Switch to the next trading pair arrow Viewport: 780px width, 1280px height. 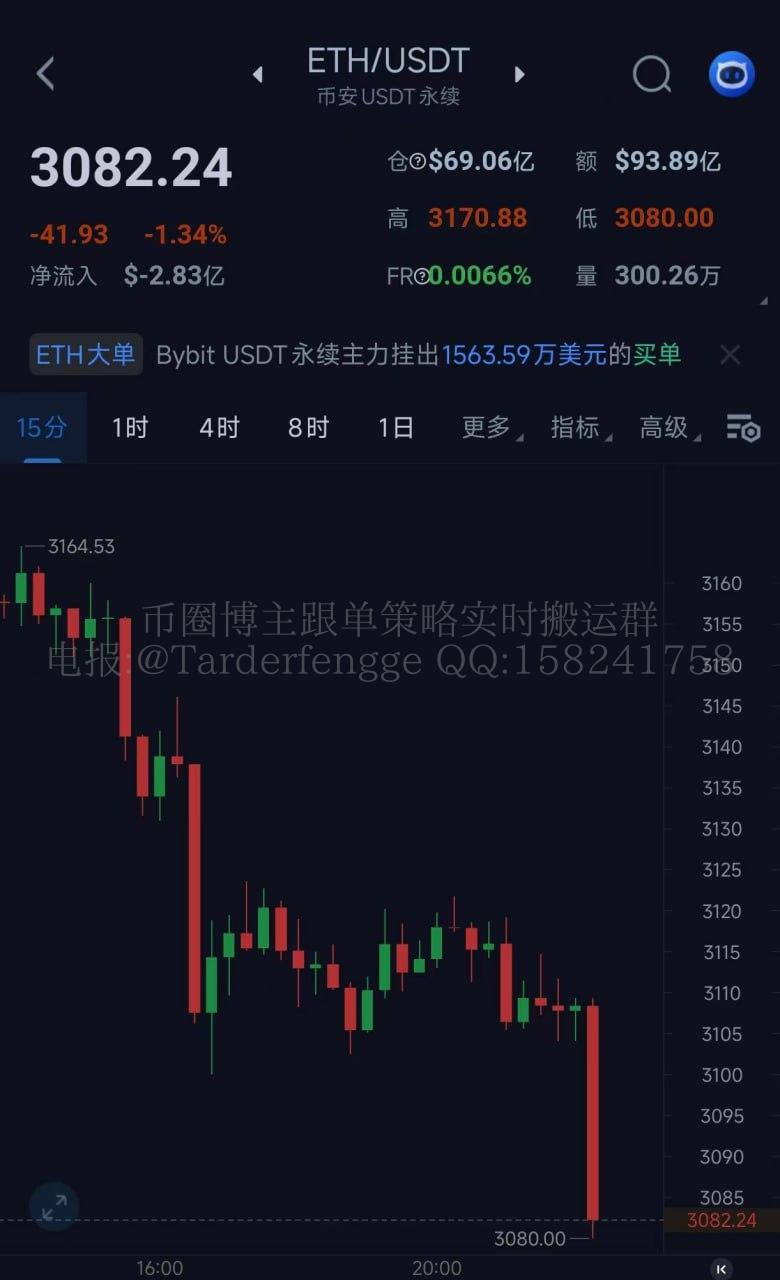tap(519, 74)
